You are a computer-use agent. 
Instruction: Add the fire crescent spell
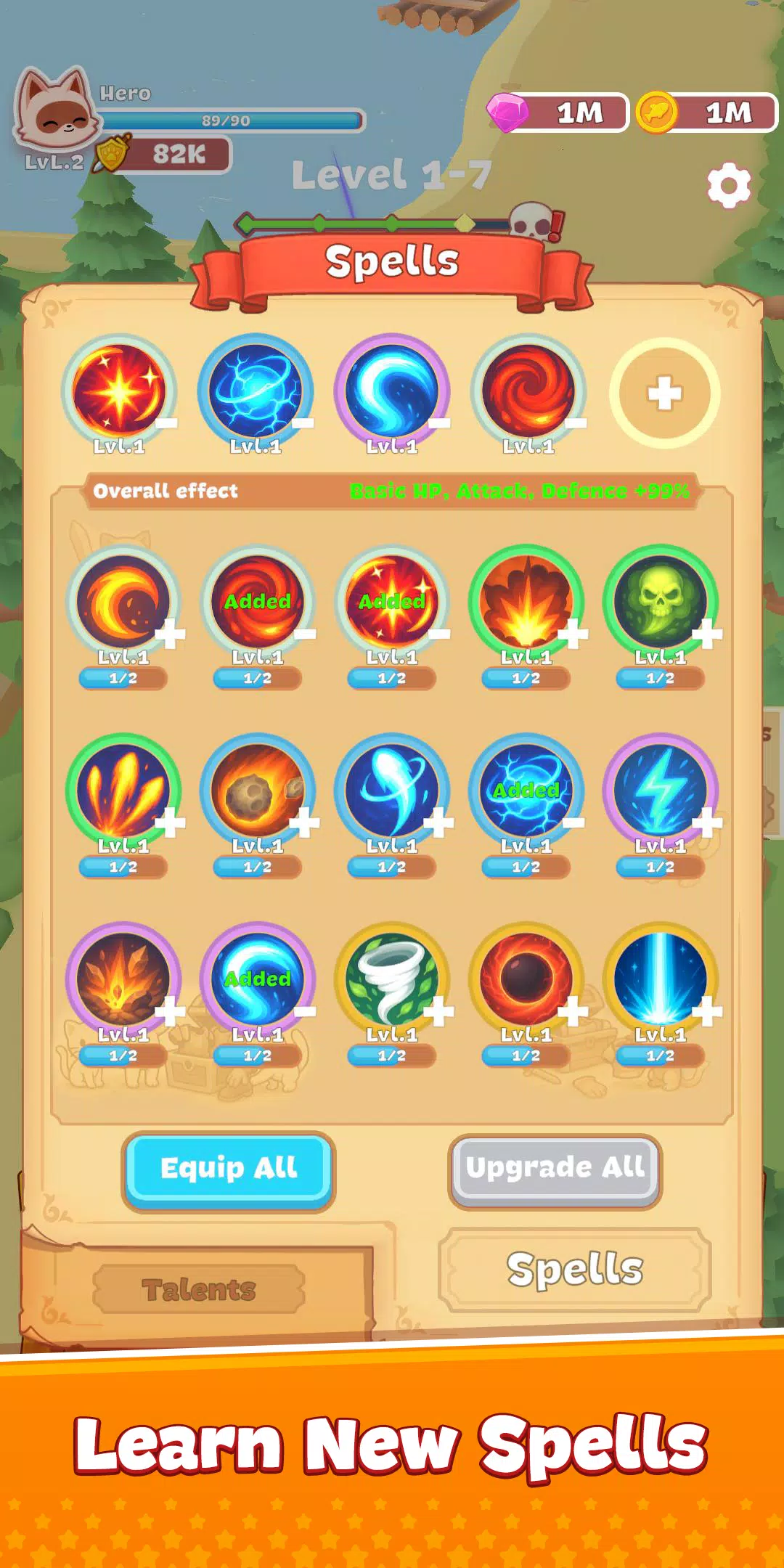point(170,634)
